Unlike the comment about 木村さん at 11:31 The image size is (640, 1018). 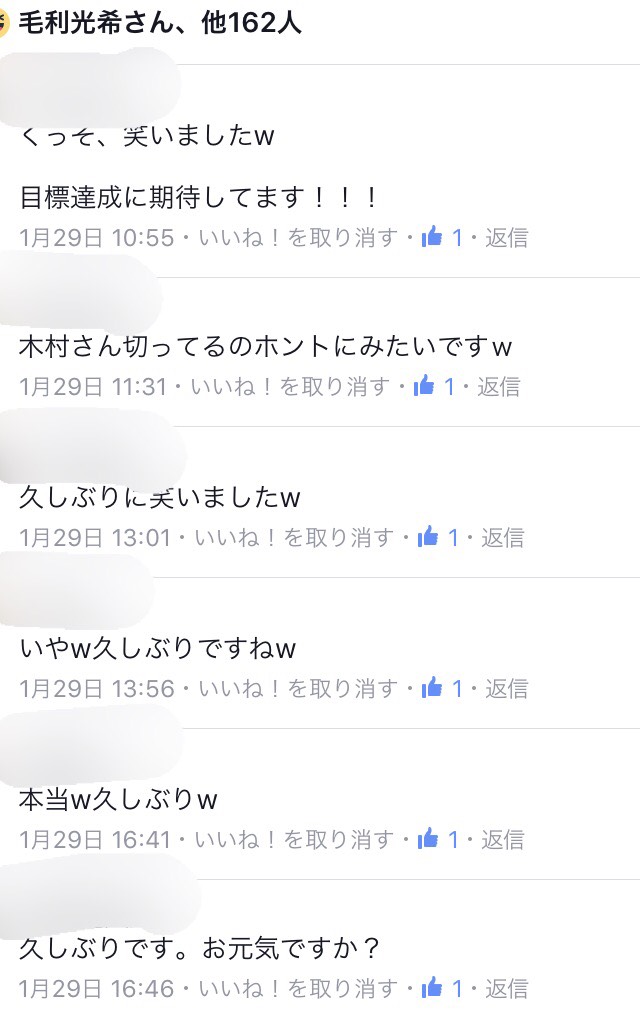290,387
